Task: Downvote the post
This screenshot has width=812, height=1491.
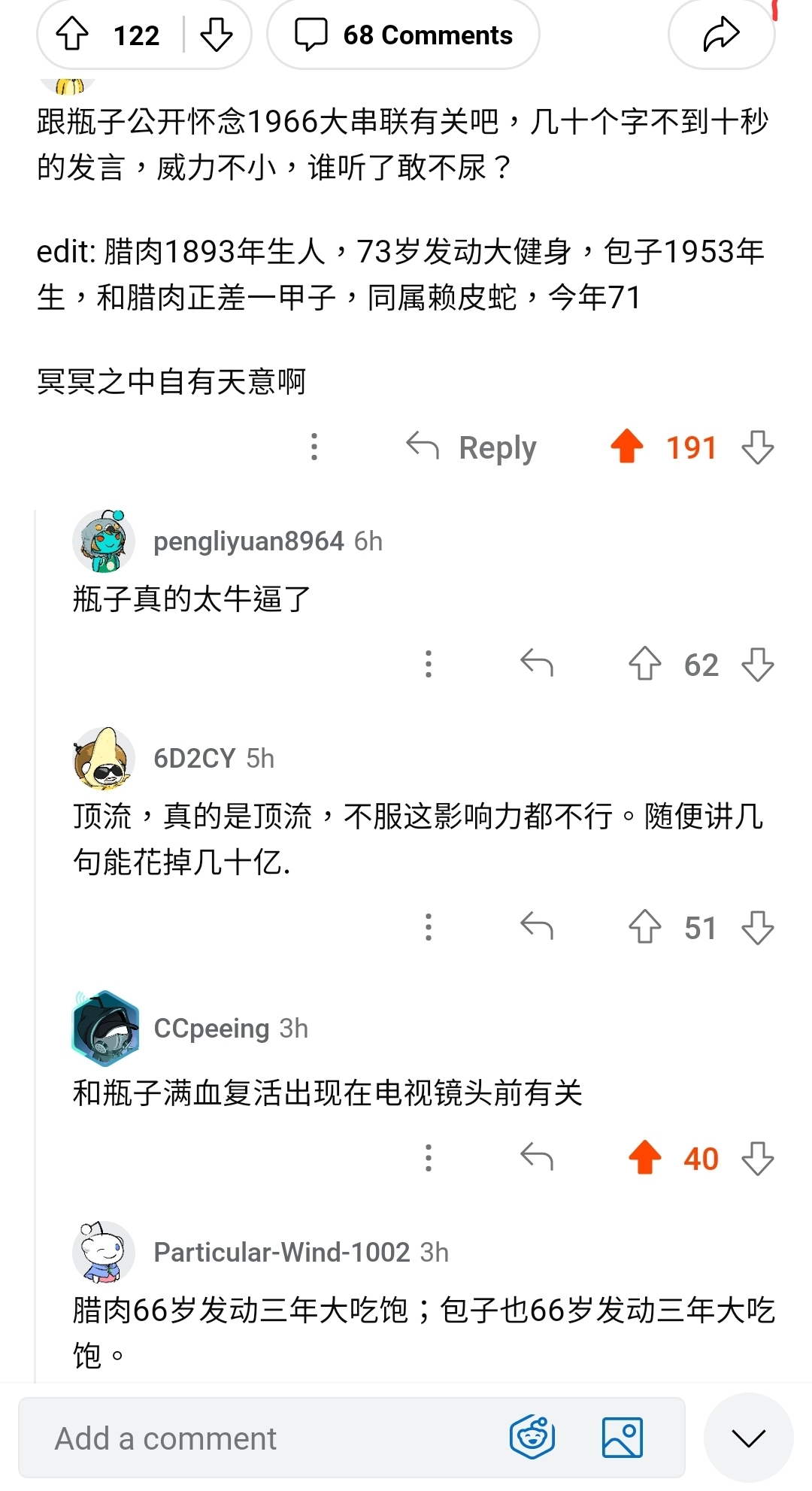Action: (x=217, y=35)
